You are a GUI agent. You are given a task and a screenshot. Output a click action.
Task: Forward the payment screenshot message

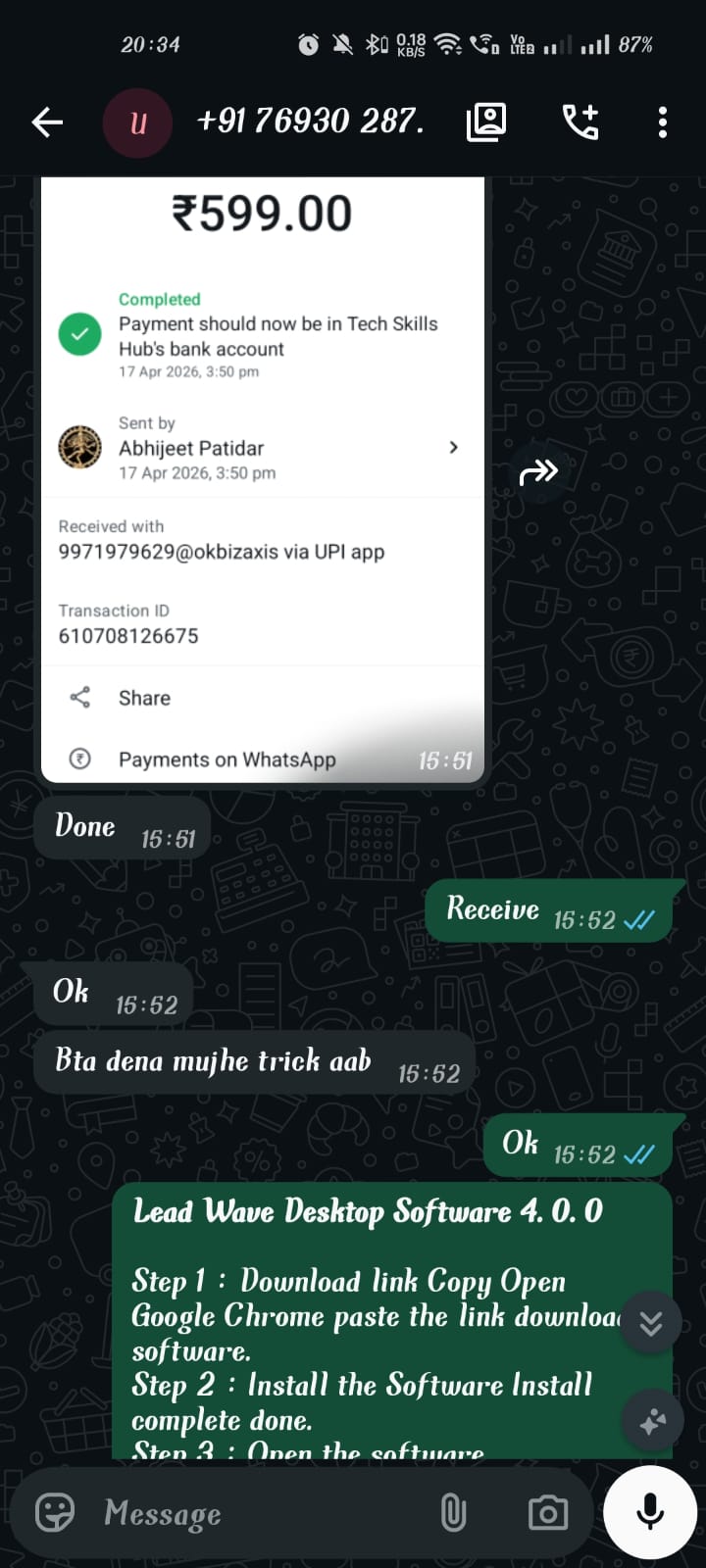538,473
